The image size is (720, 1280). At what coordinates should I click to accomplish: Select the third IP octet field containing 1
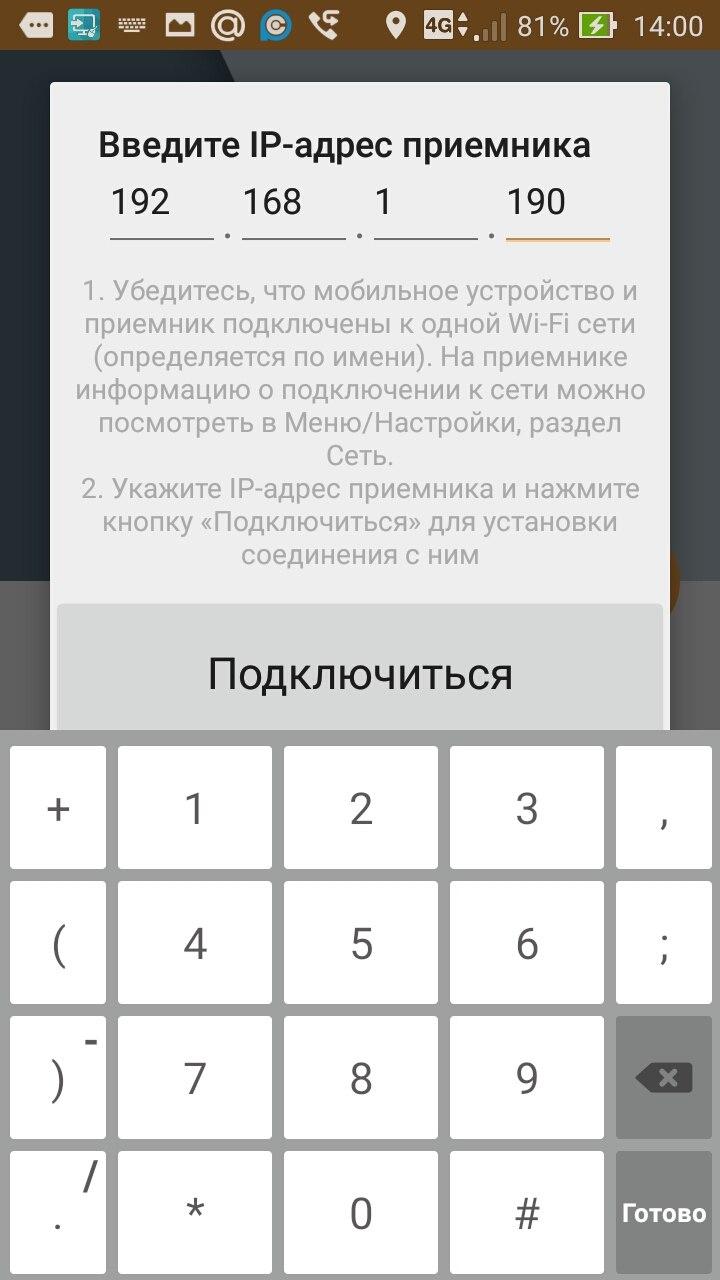(425, 205)
